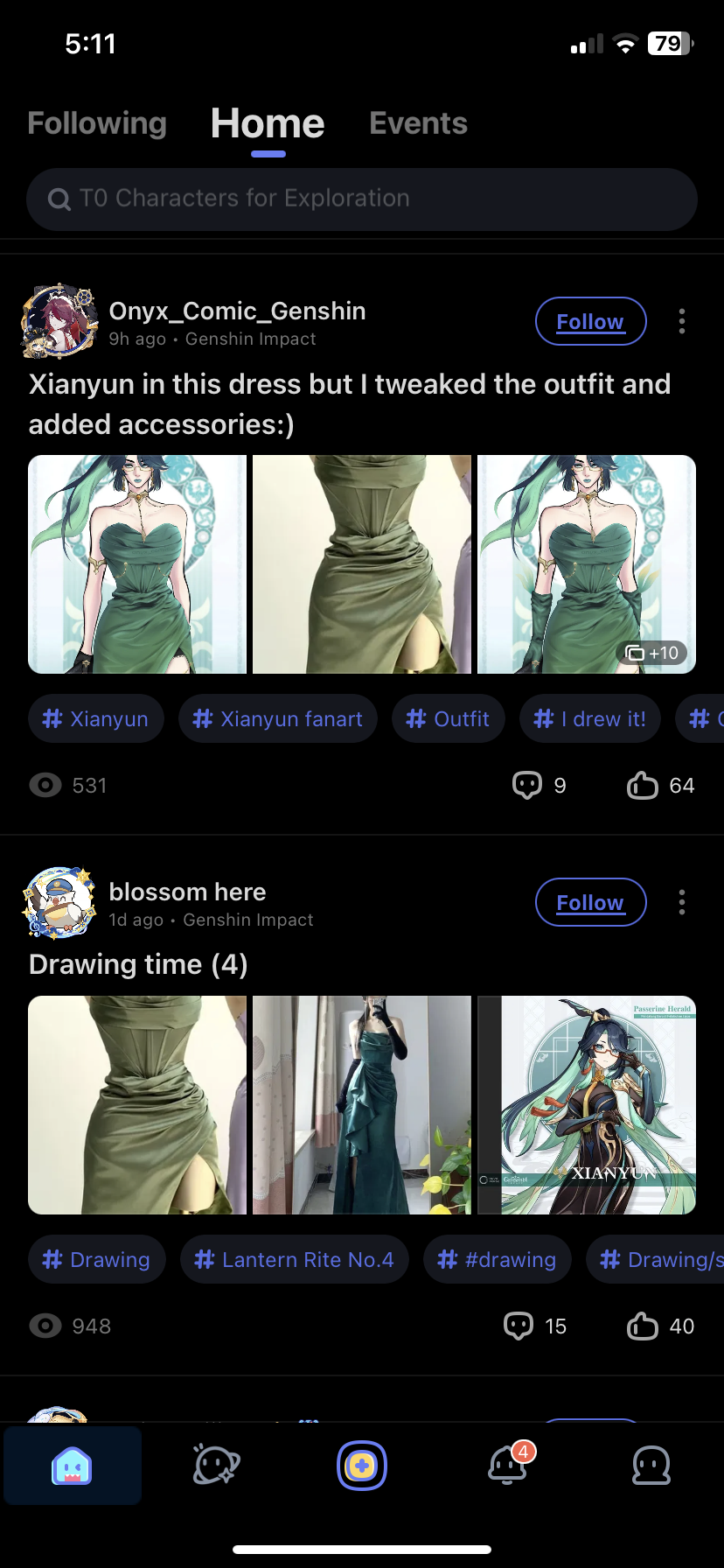Viewport: 724px width, 1568px height.
Task: Select the Xianyun fanart hashtag chip
Action: tap(278, 718)
